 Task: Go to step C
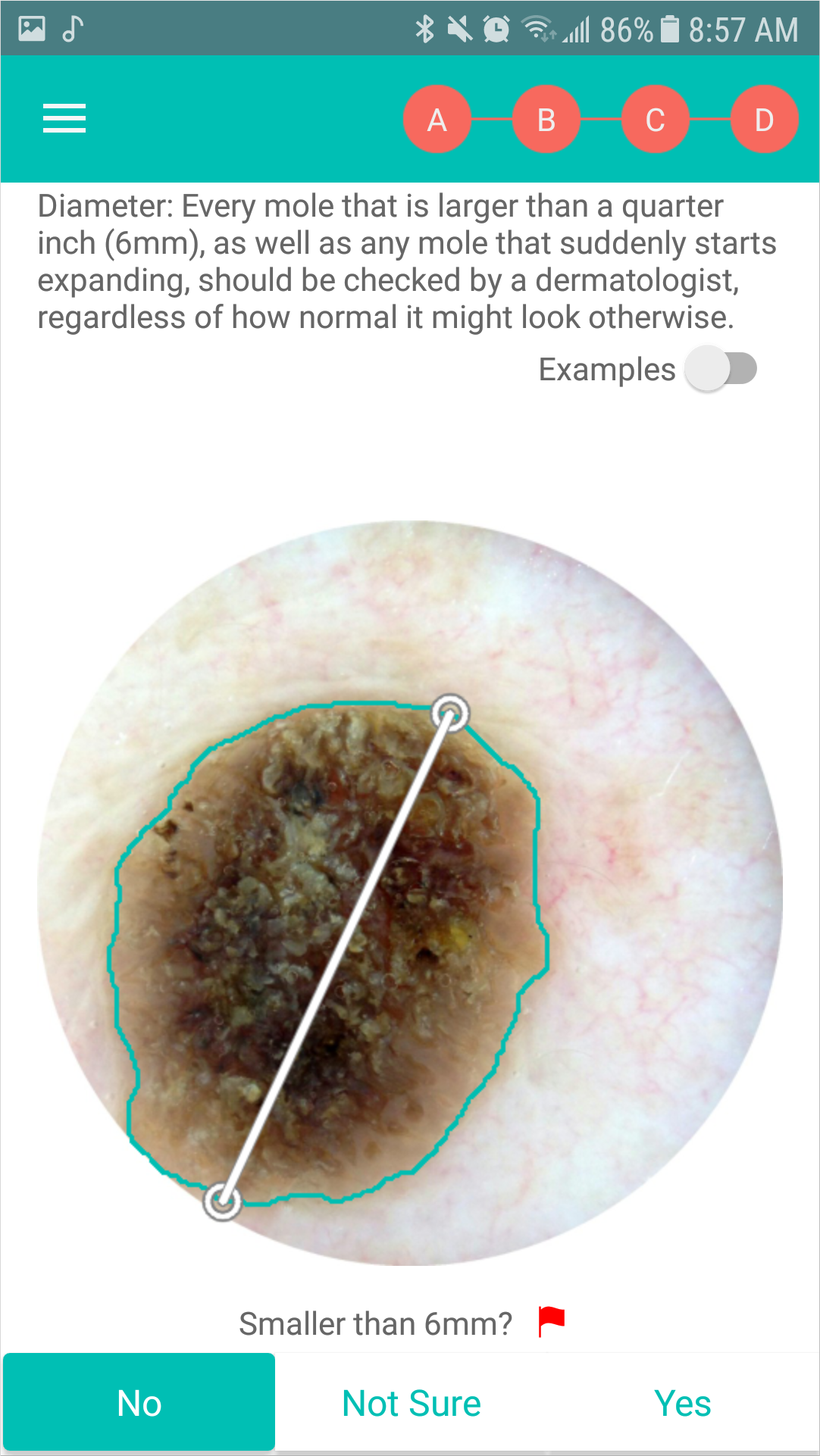(656, 120)
